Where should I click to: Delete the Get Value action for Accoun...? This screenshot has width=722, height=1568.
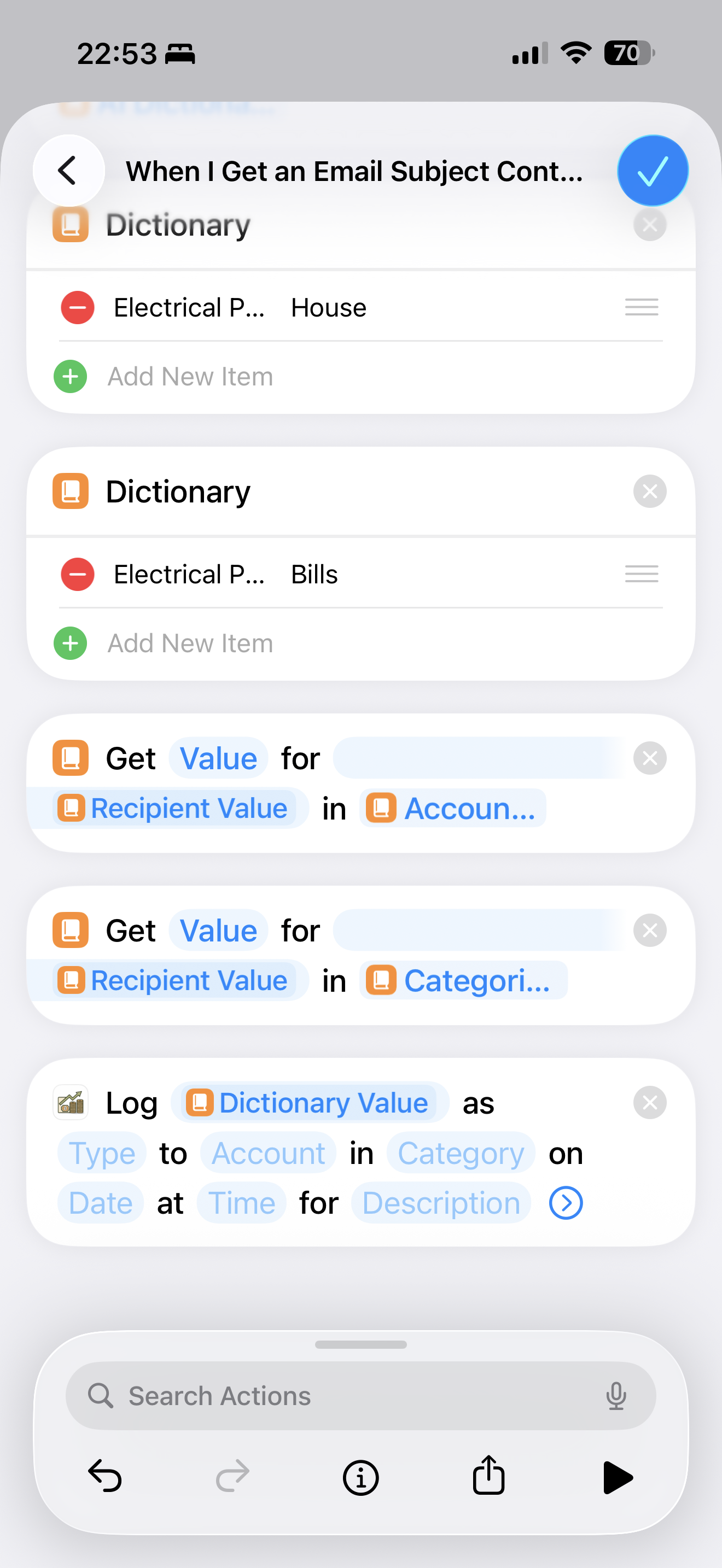(x=649, y=758)
